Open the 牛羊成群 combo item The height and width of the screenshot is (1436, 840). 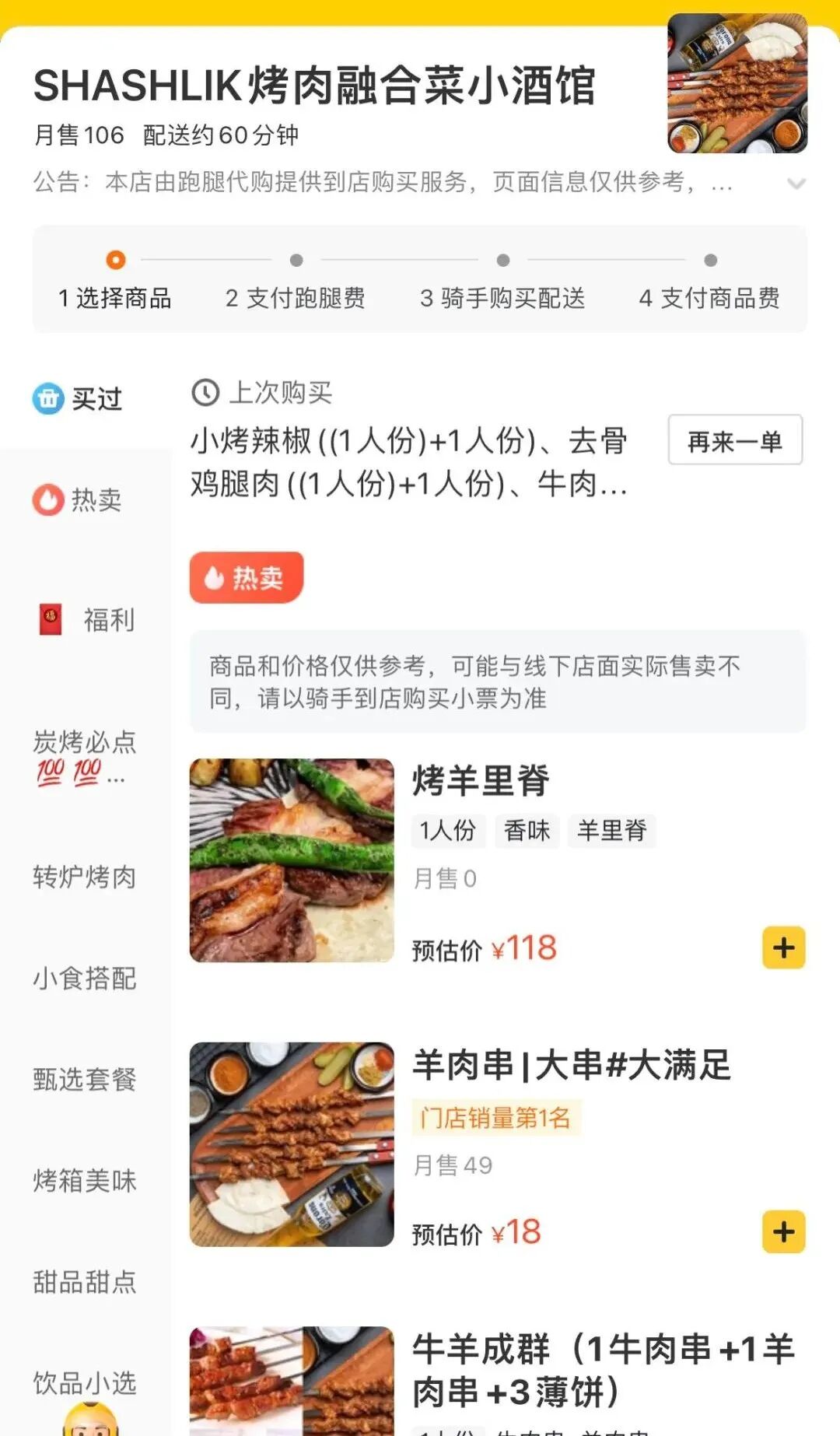[602, 1370]
